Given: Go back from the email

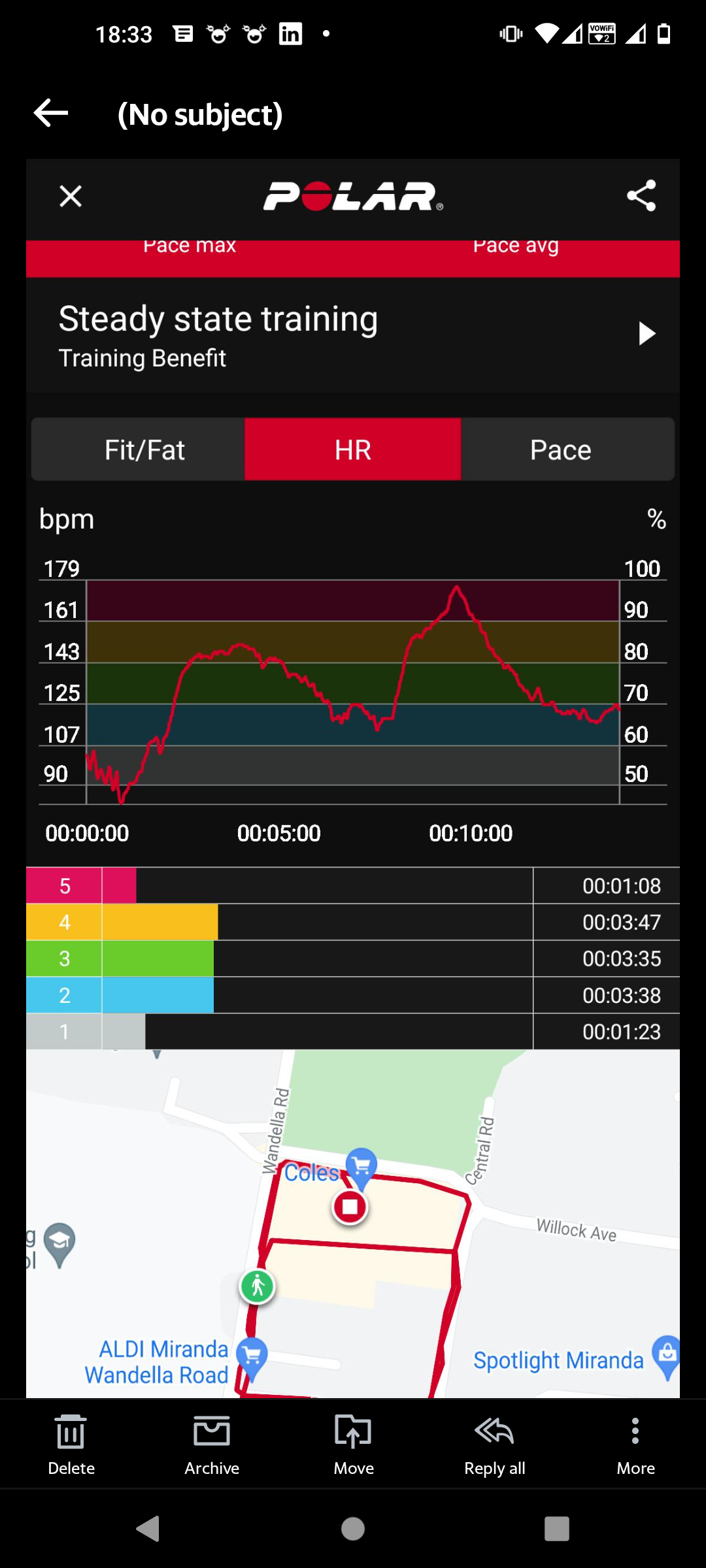Looking at the screenshot, I should pos(51,114).
